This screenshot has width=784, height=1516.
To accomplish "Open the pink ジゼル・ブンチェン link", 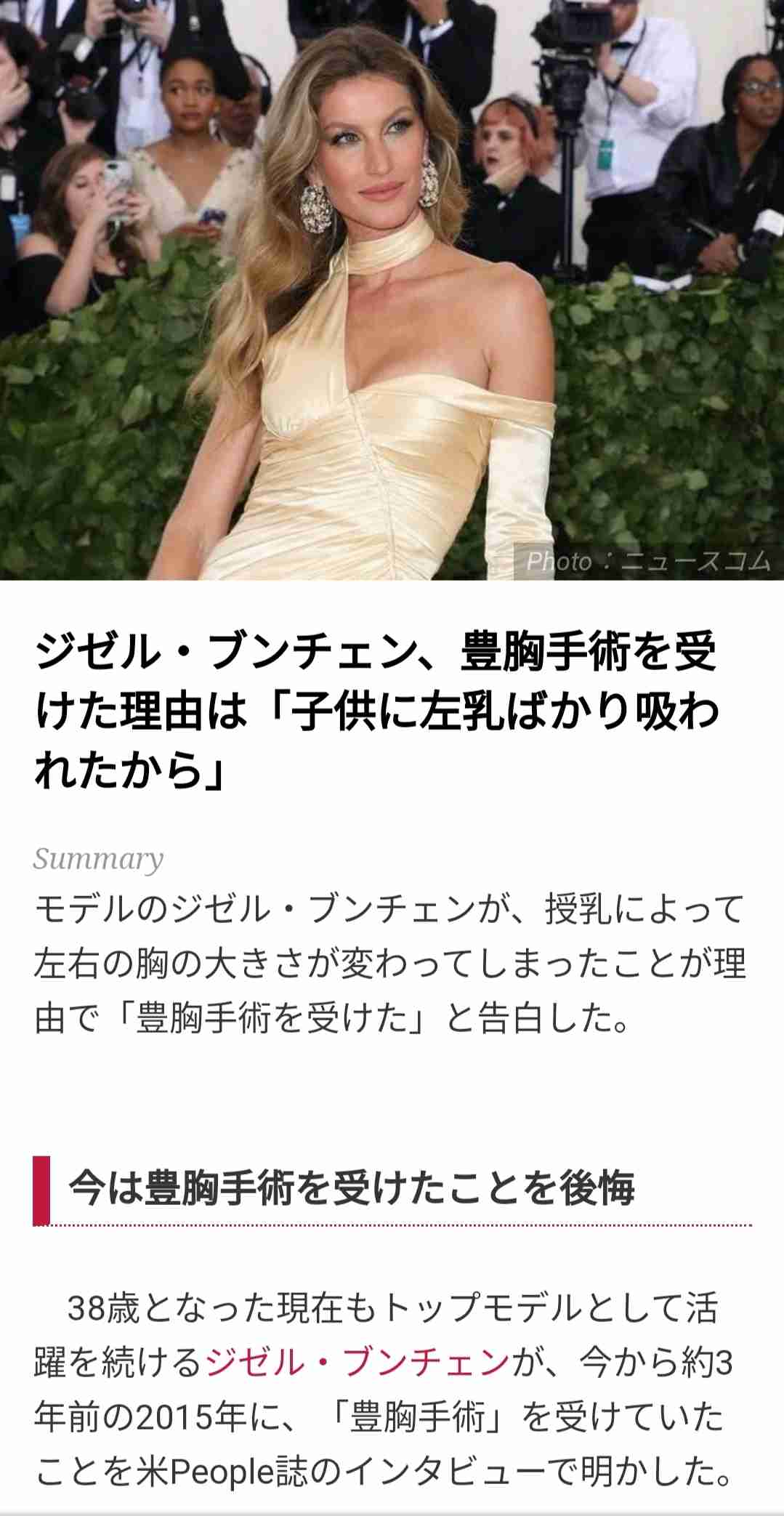I will 357,1362.
